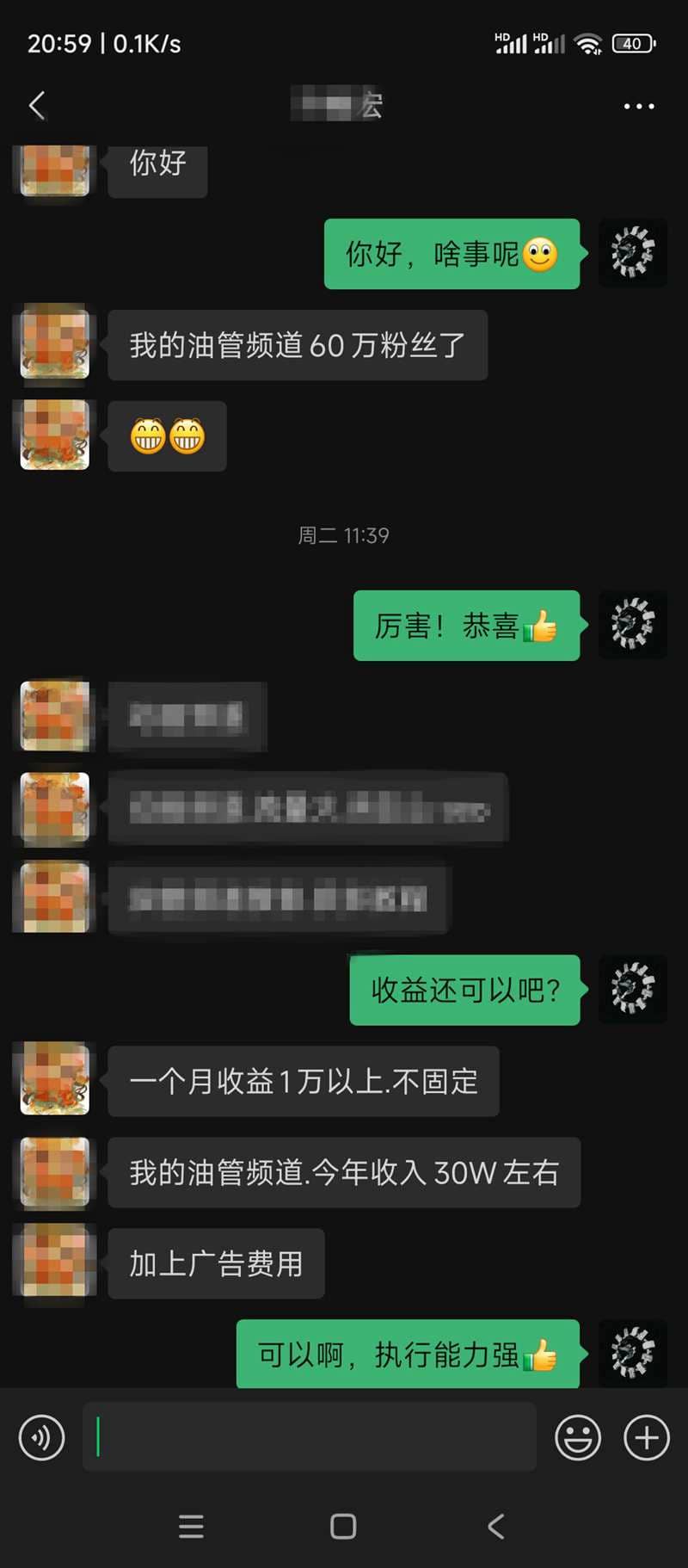Go to home via system square button
The image size is (688, 1568).
click(343, 1527)
